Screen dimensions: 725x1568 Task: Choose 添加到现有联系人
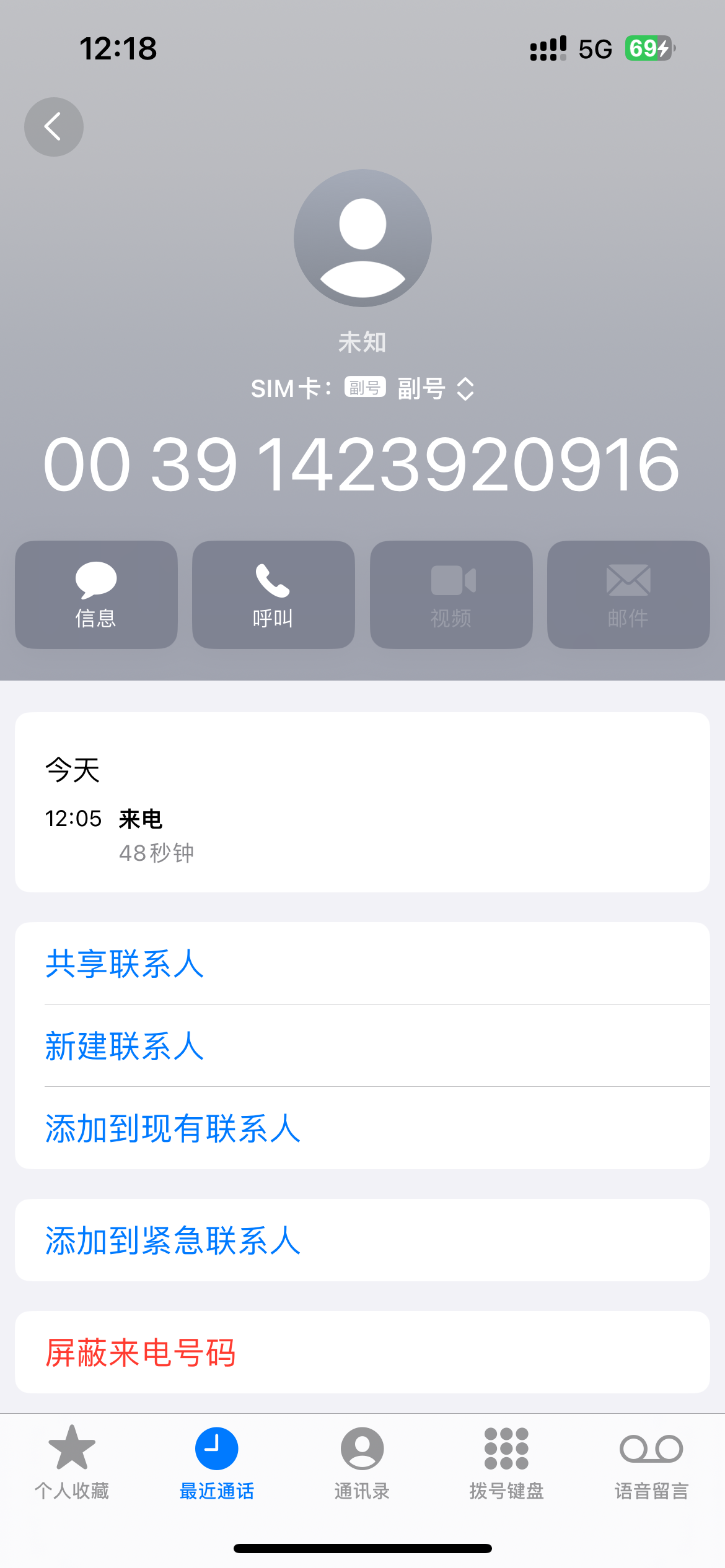point(172,1128)
